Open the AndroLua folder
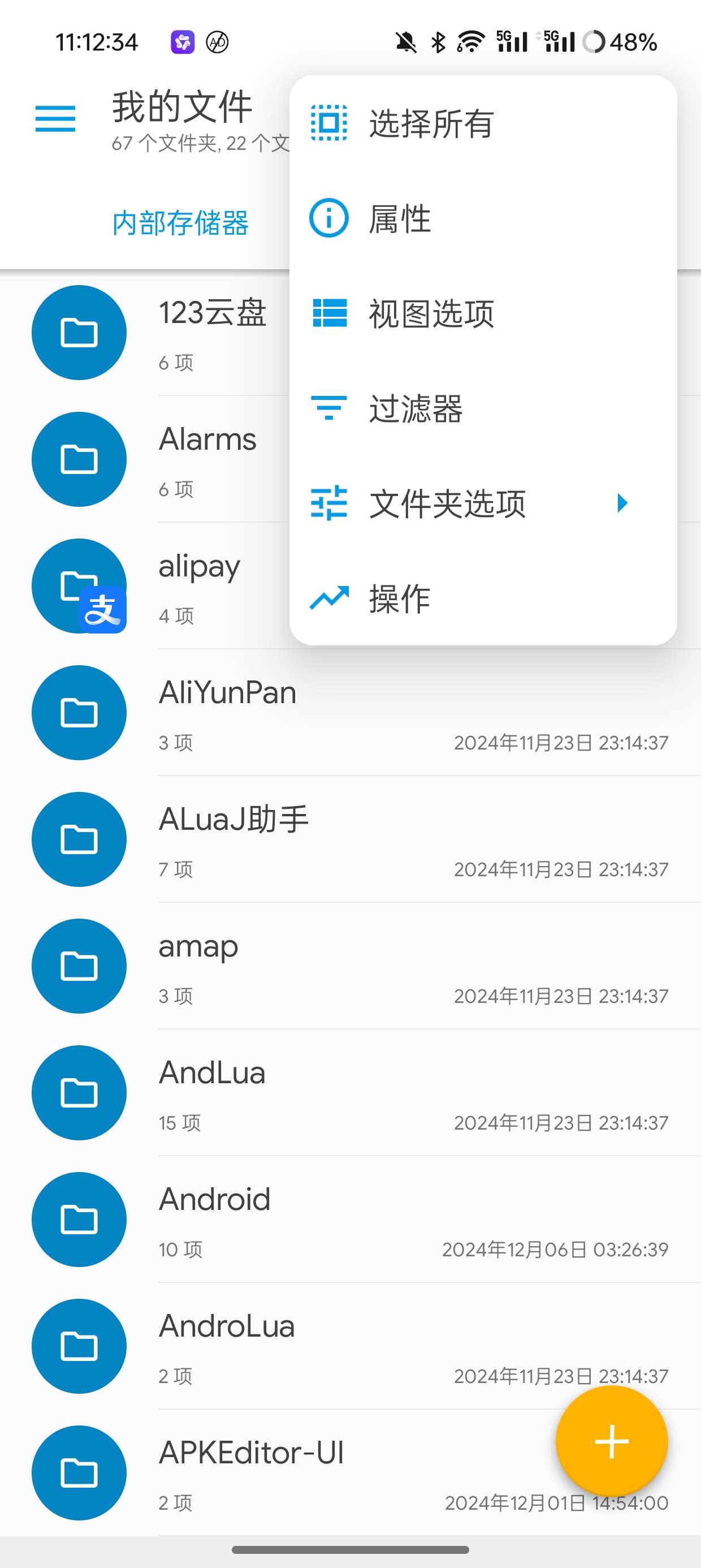The width and height of the screenshot is (701, 1568). (365, 1345)
